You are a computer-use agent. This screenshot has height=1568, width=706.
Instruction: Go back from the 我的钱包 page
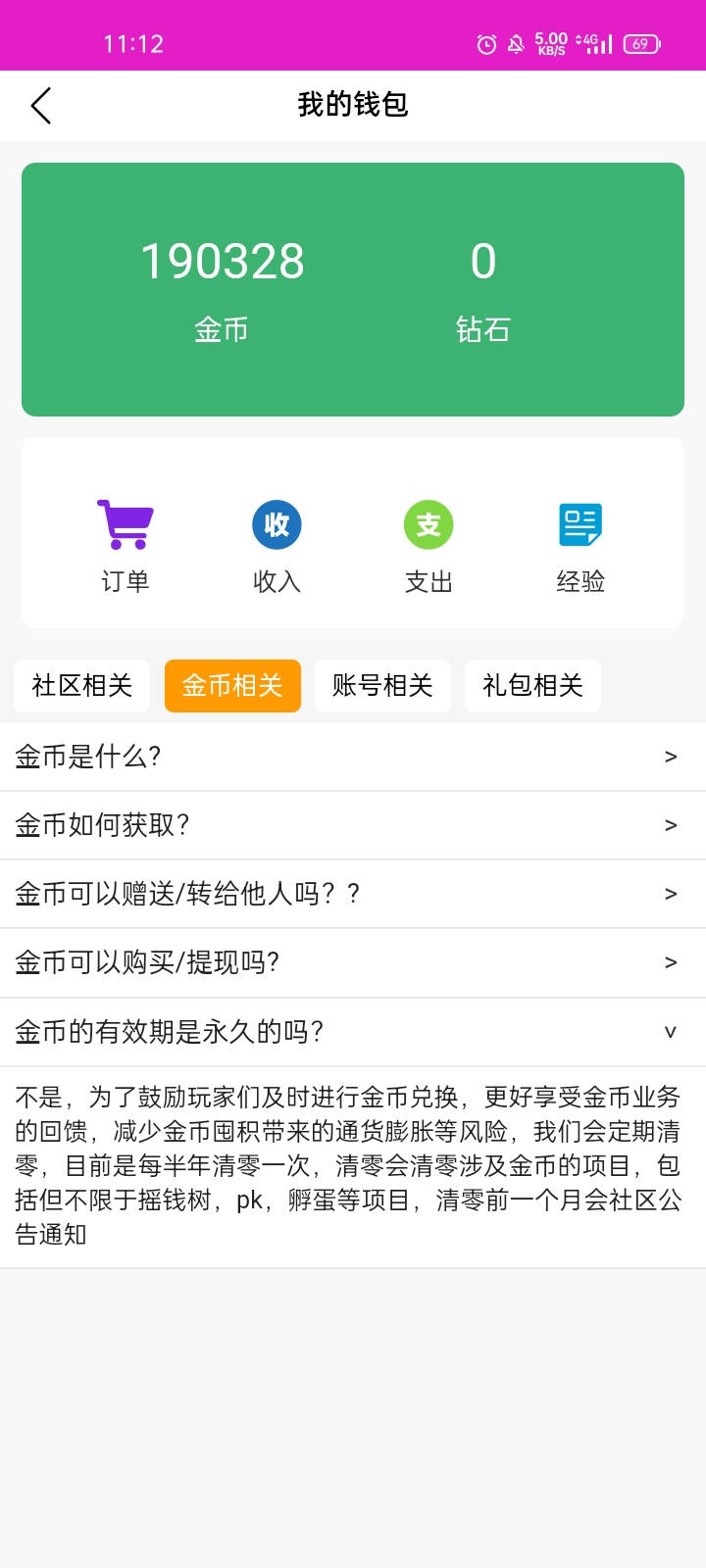coord(41,106)
